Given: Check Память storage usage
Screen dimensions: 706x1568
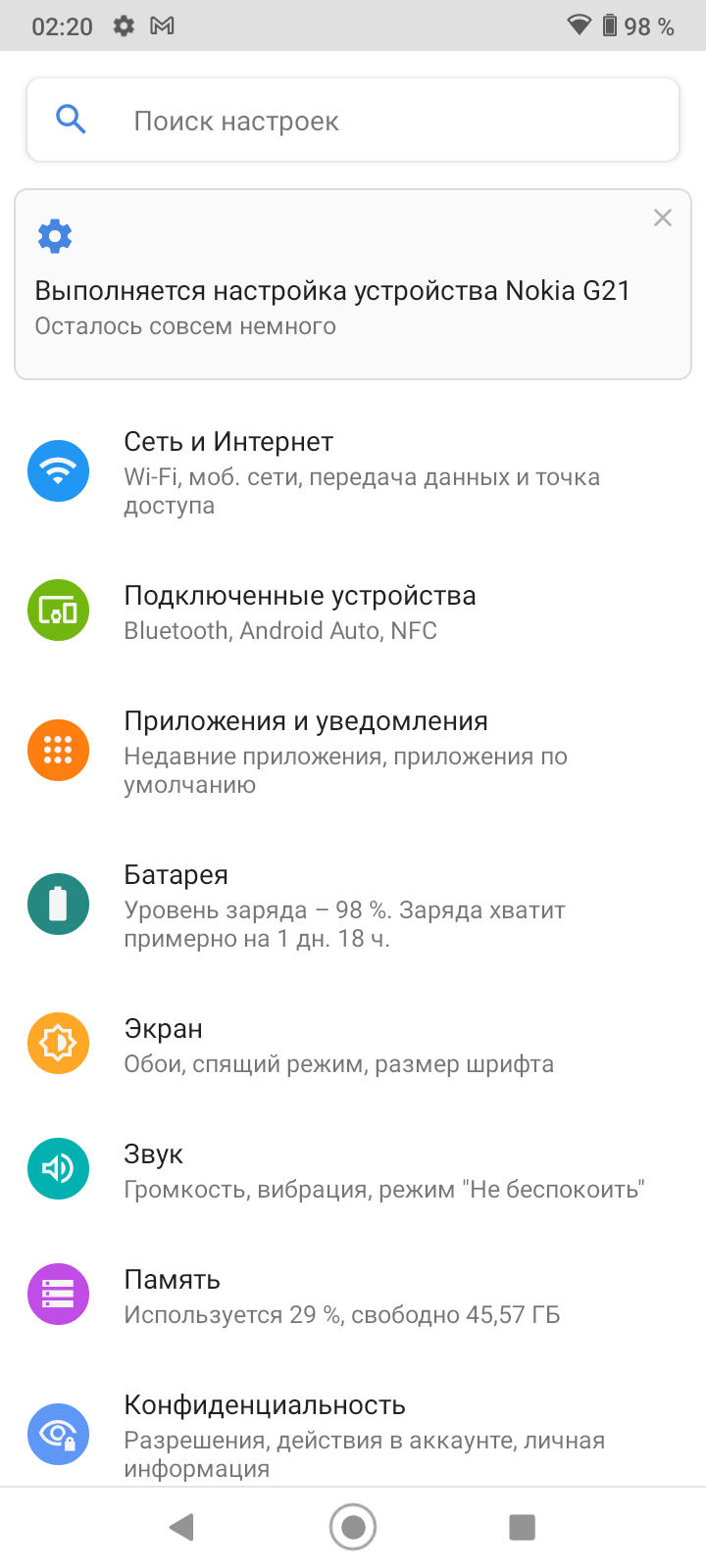Looking at the screenshot, I should pyautogui.click(x=353, y=1296).
